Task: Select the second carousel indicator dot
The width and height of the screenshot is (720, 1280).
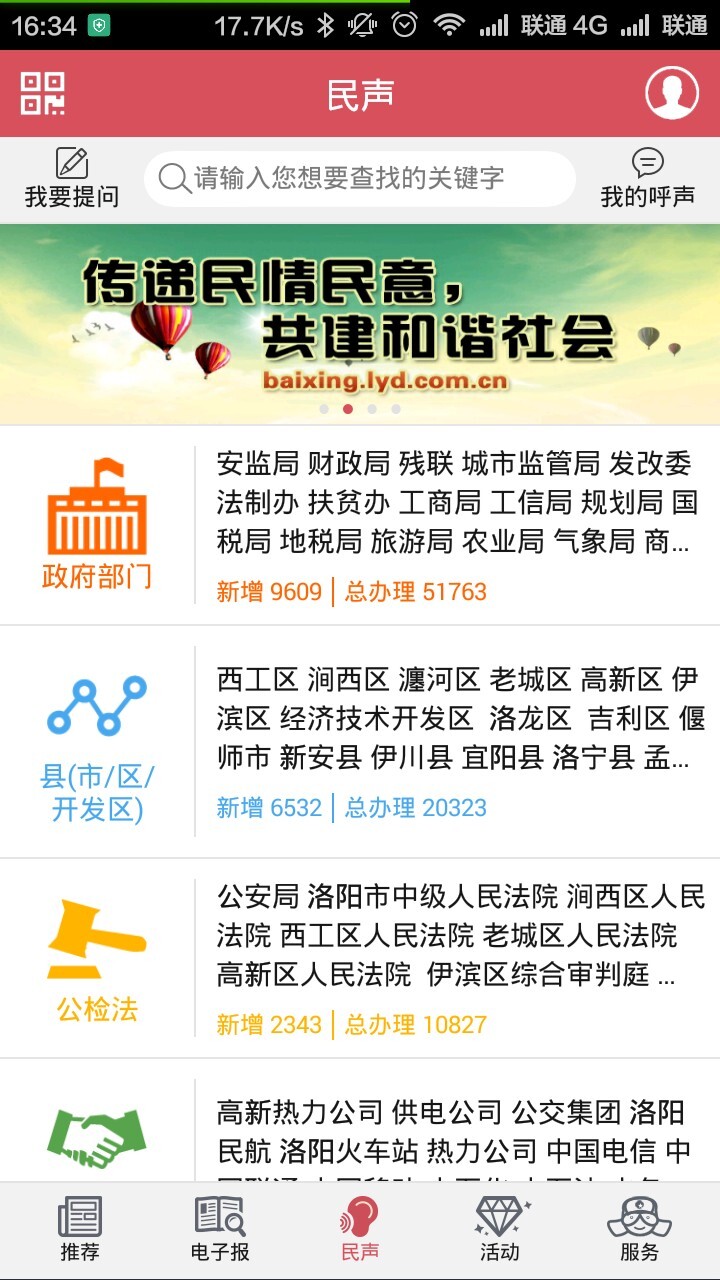Action: coord(349,408)
